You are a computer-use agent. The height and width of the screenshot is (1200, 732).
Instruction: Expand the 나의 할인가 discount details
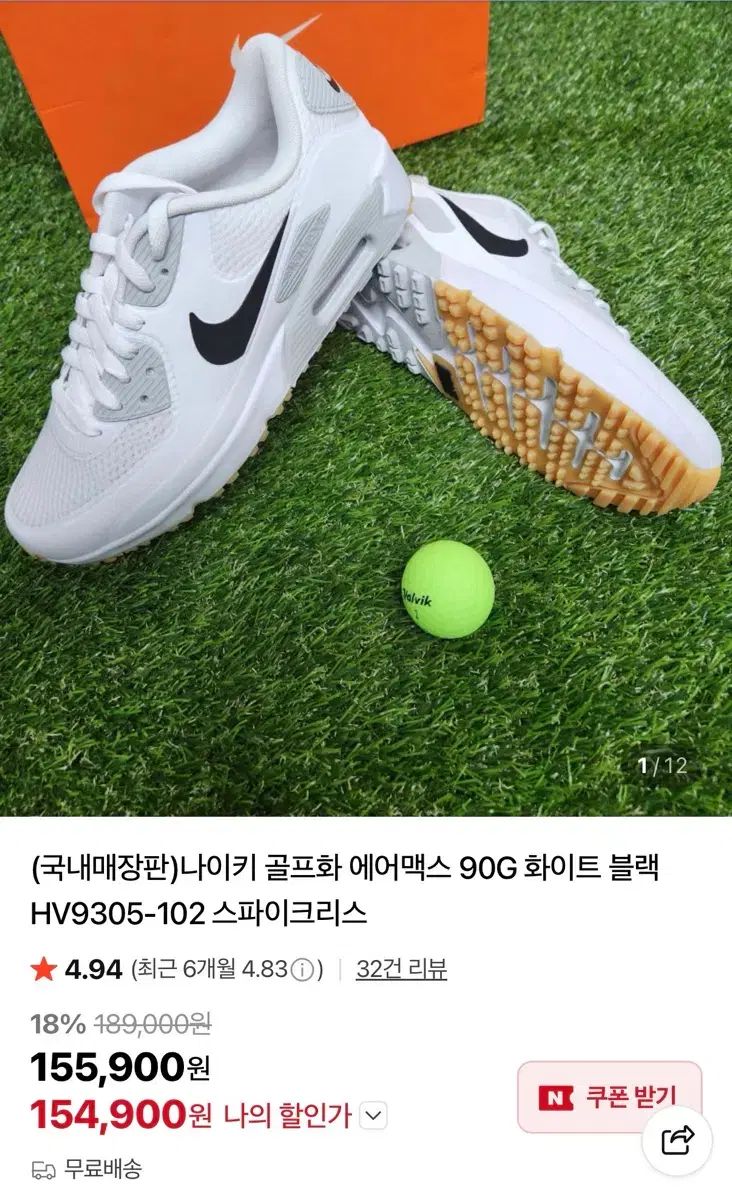pyautogui.click(x=374, y=1116)
